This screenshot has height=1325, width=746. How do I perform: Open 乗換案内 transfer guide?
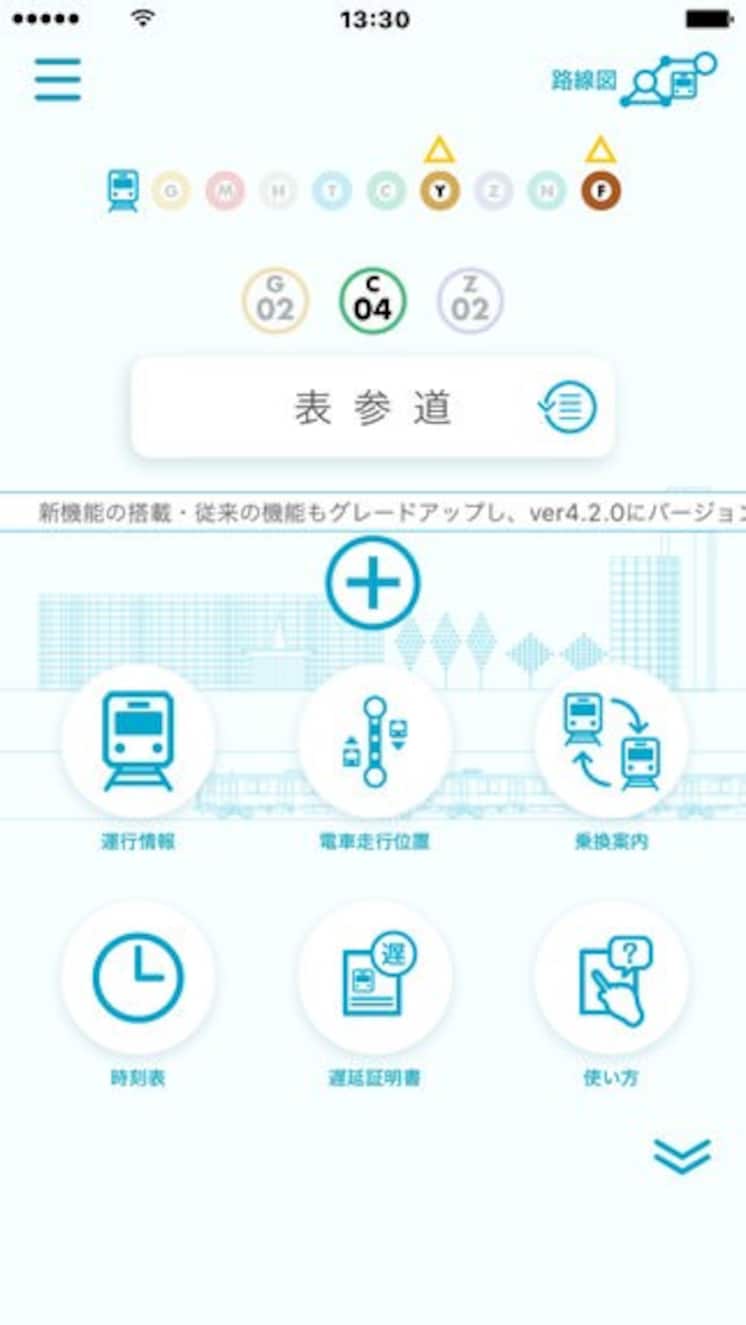click(610, 741)
